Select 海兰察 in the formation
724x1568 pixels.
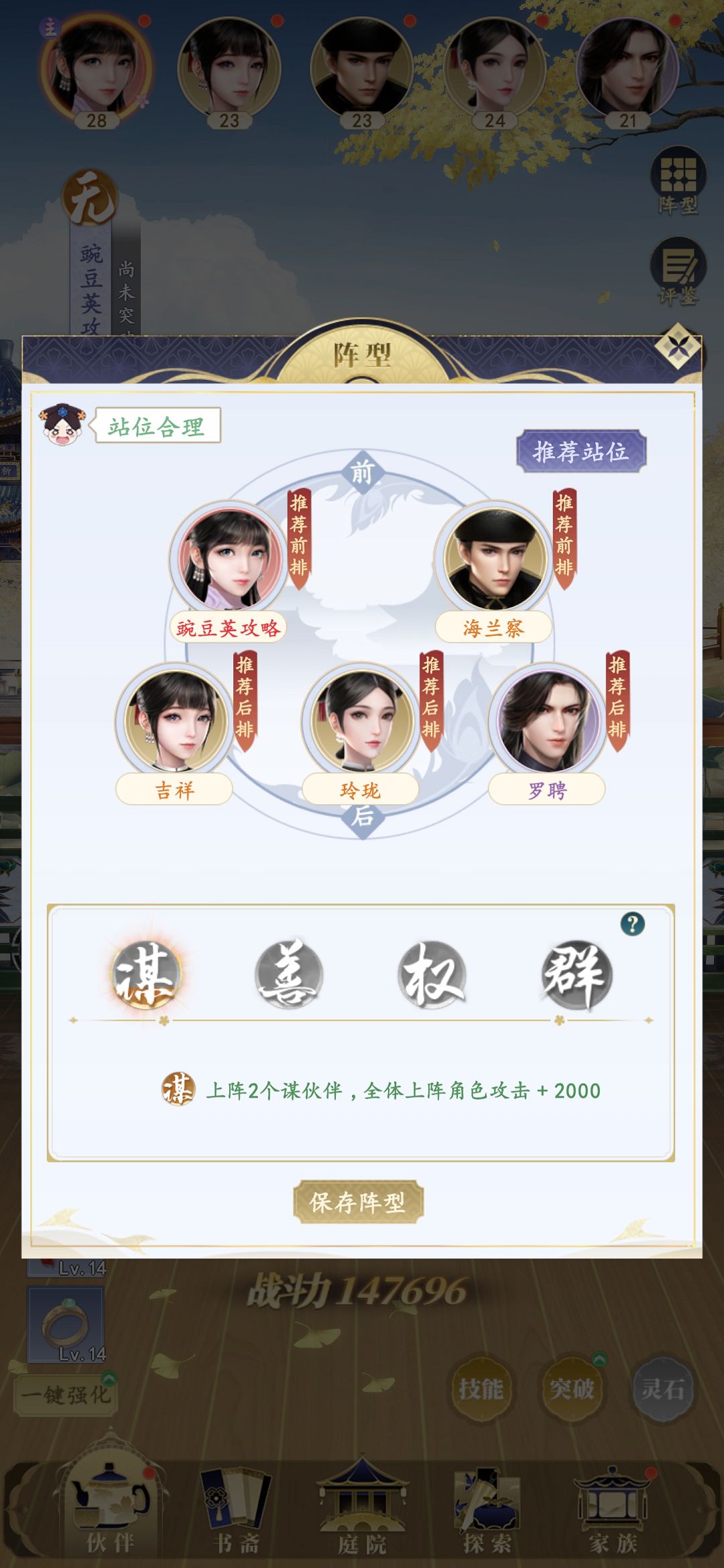(495, 560)
